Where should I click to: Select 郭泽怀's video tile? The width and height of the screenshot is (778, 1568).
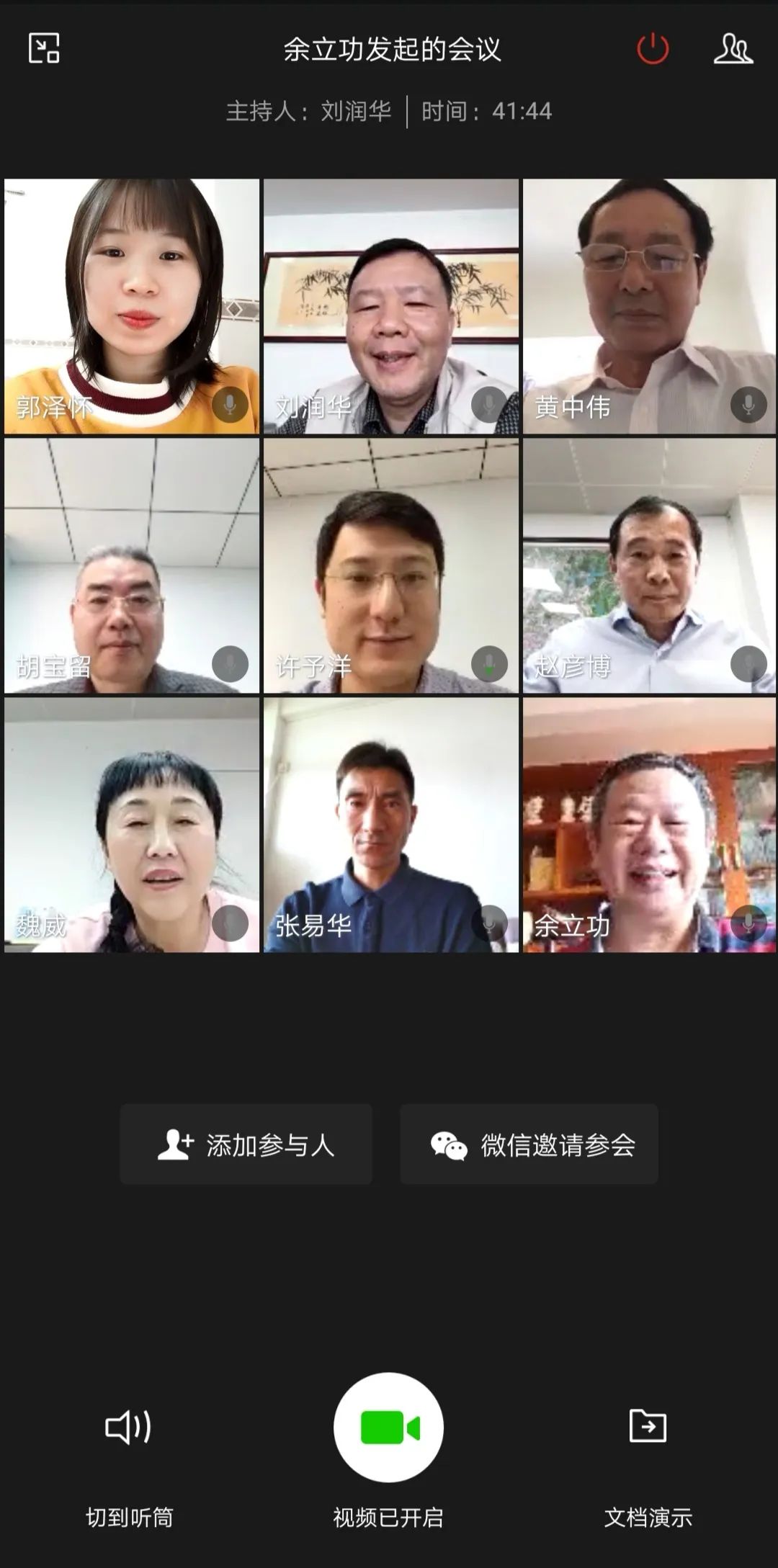(x=132, y=306)
